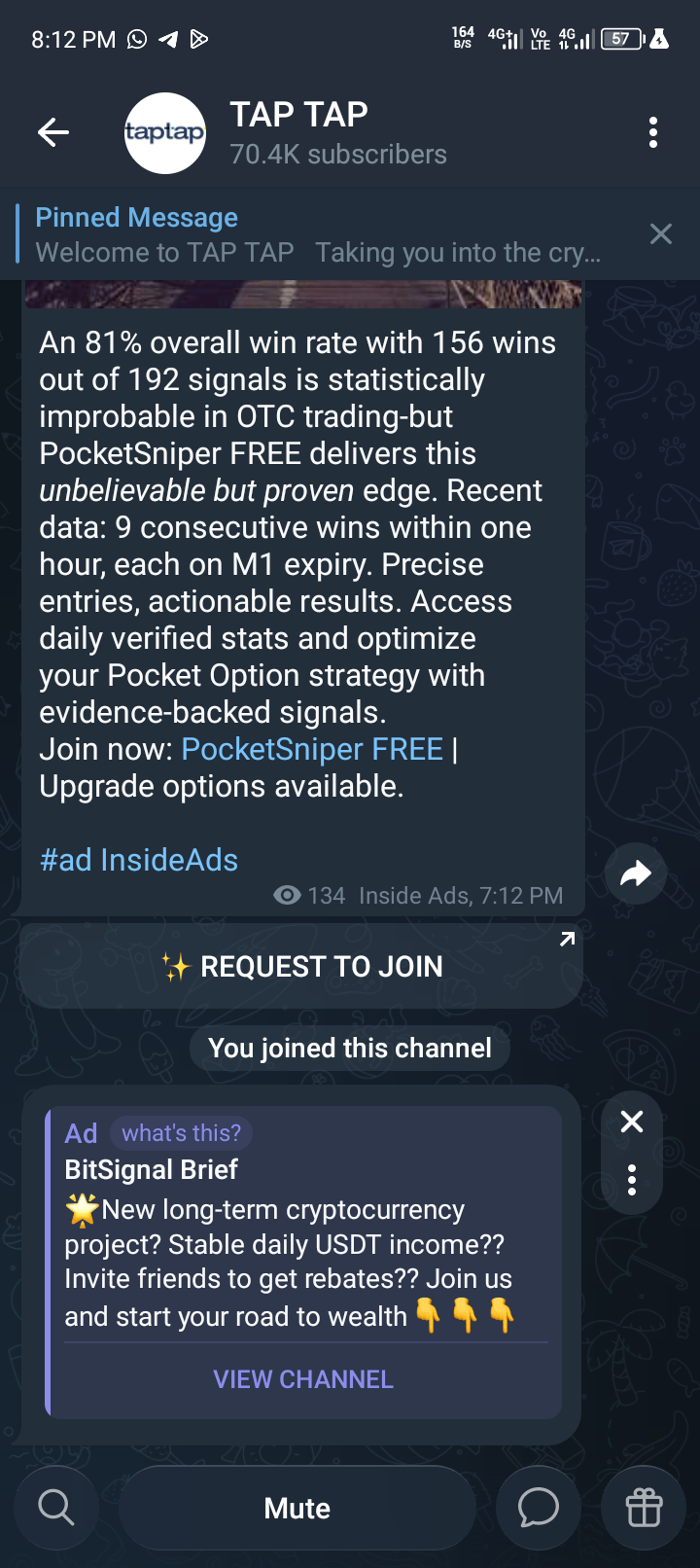Mute the TAP TAP channel
Viewport: 700px width, 1568px height.
click(297, 1508)
